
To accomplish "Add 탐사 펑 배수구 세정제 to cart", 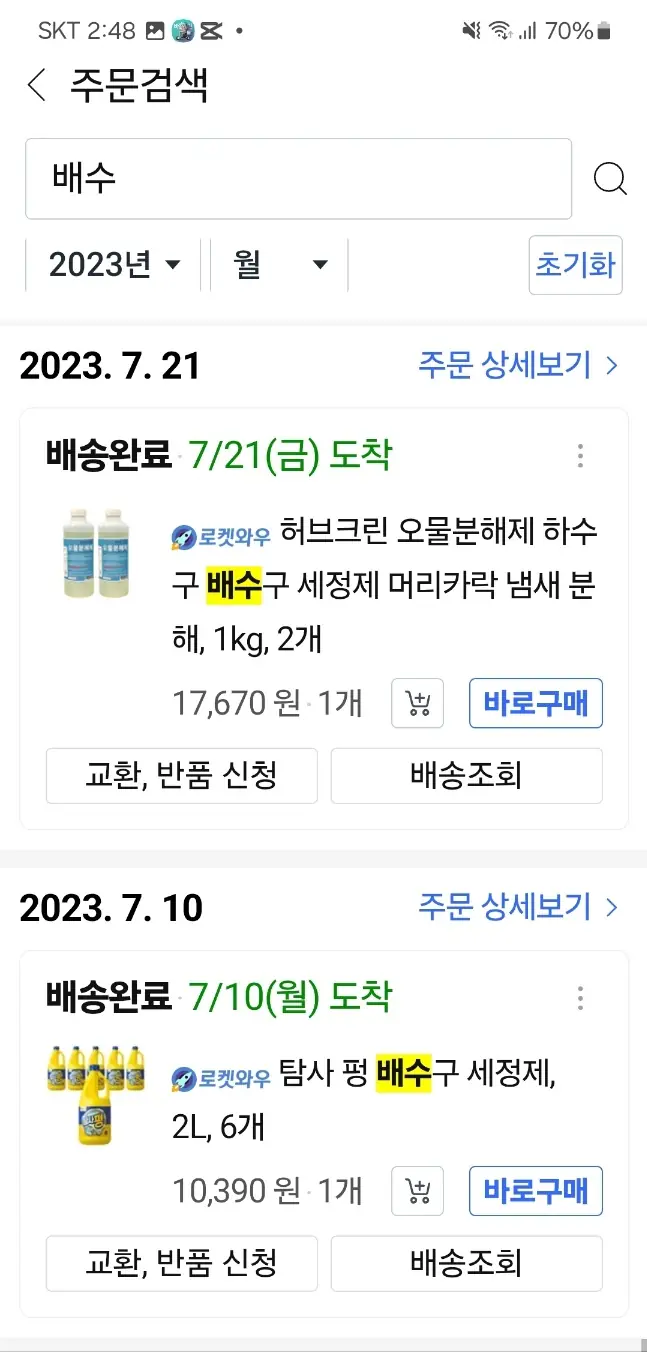I will (417, 1191).
